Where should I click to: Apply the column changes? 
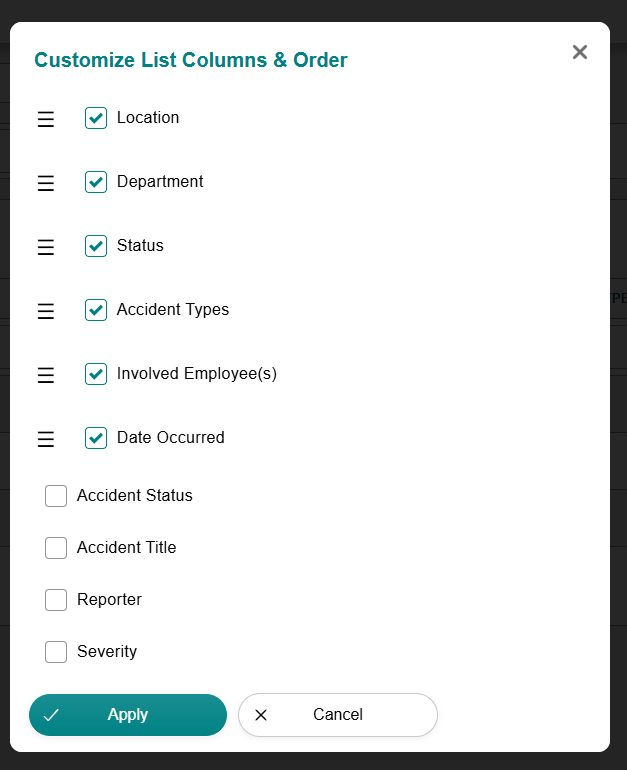(128, 715)
